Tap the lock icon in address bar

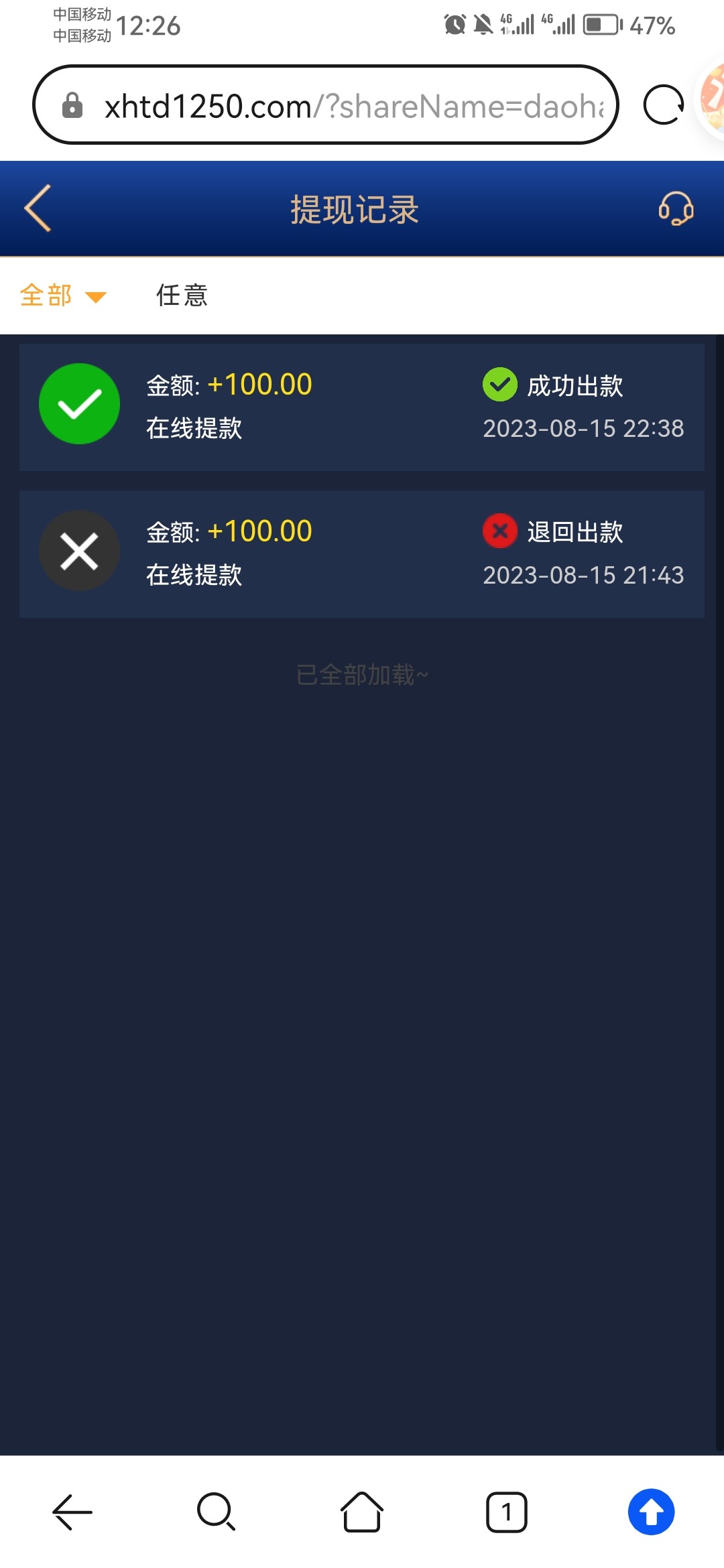[x=72, y=107]
